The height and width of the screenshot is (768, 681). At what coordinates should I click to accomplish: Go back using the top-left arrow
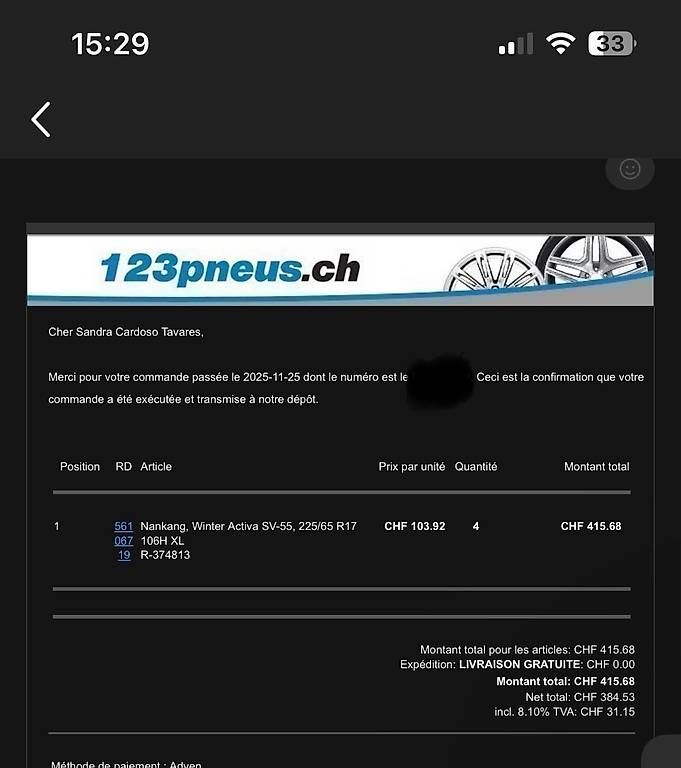[x=41, y=119]
